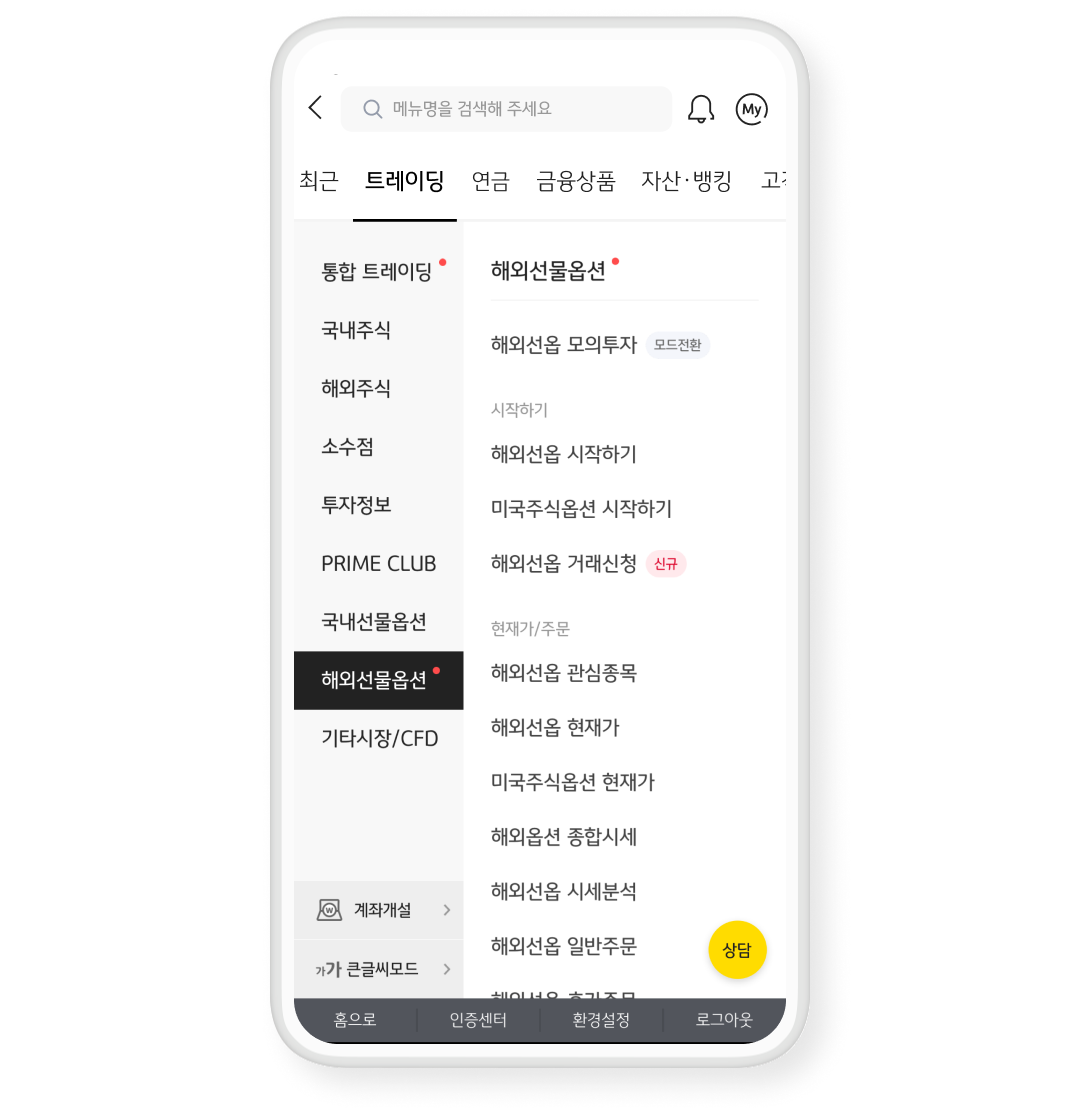Open PRIME CLUB category
The image size is (1080, 1114).
378,563
